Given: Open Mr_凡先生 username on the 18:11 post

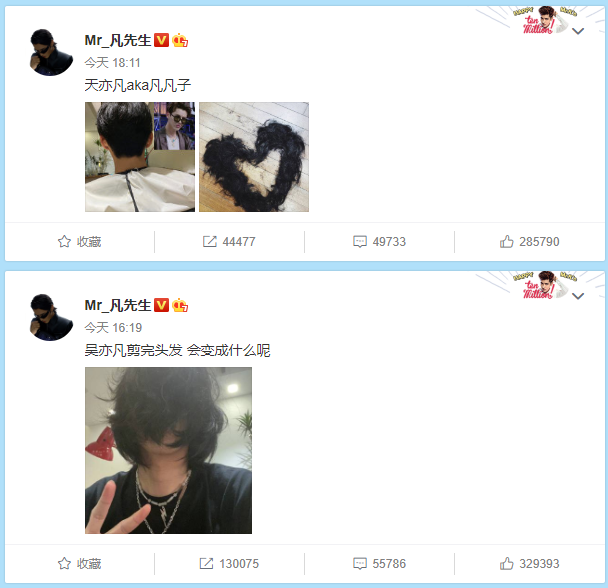Looking at the screenshot, I should pos(118,41).
